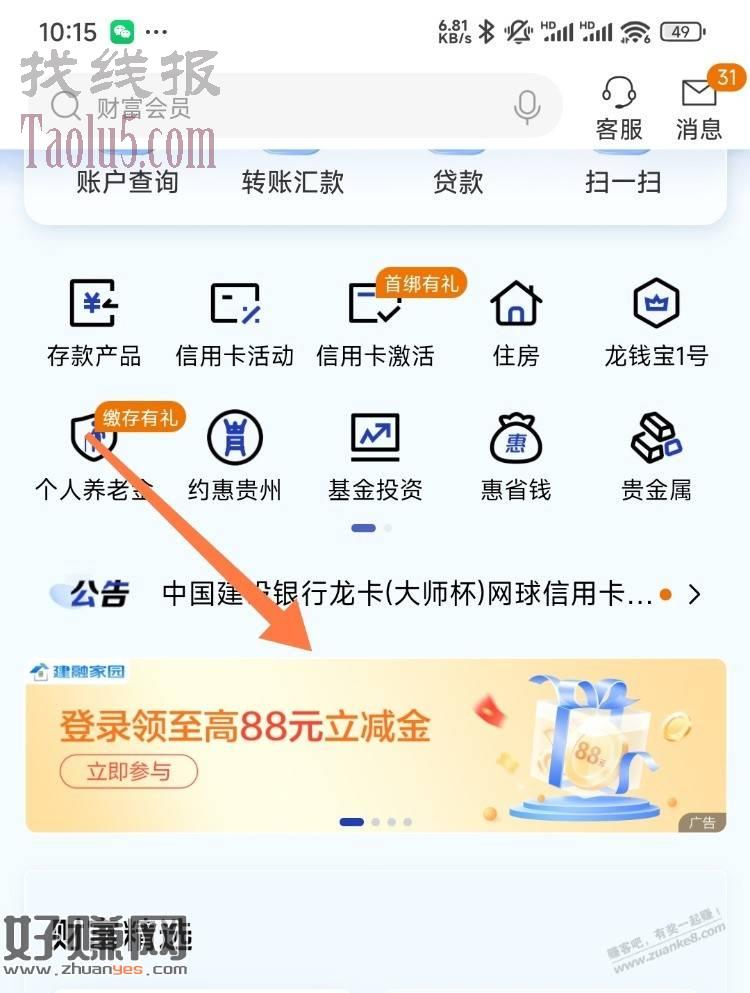Open the 住房 service
Viewport: 750px width, 993px height.
(516, 322)
